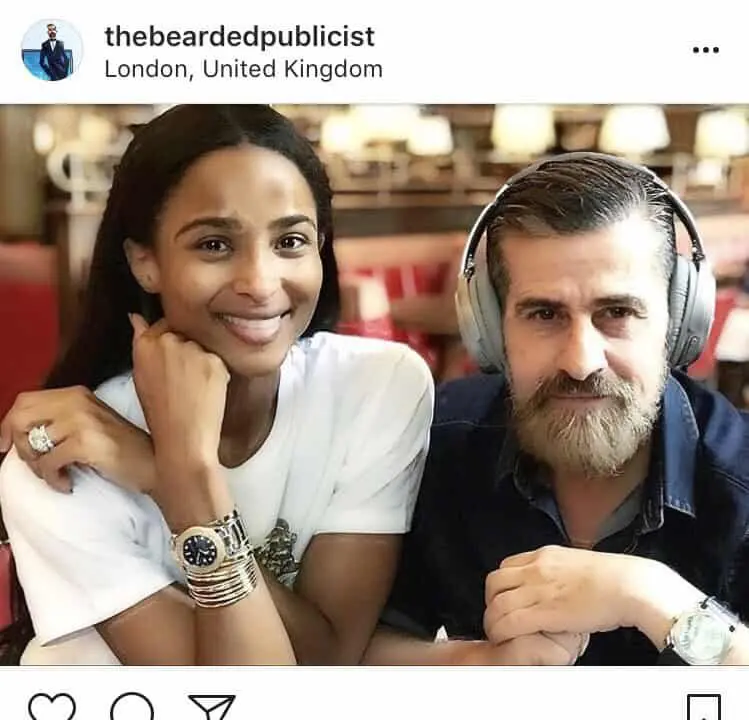Like this post with heart icon
749x720 pixels.
pos(51,707)
